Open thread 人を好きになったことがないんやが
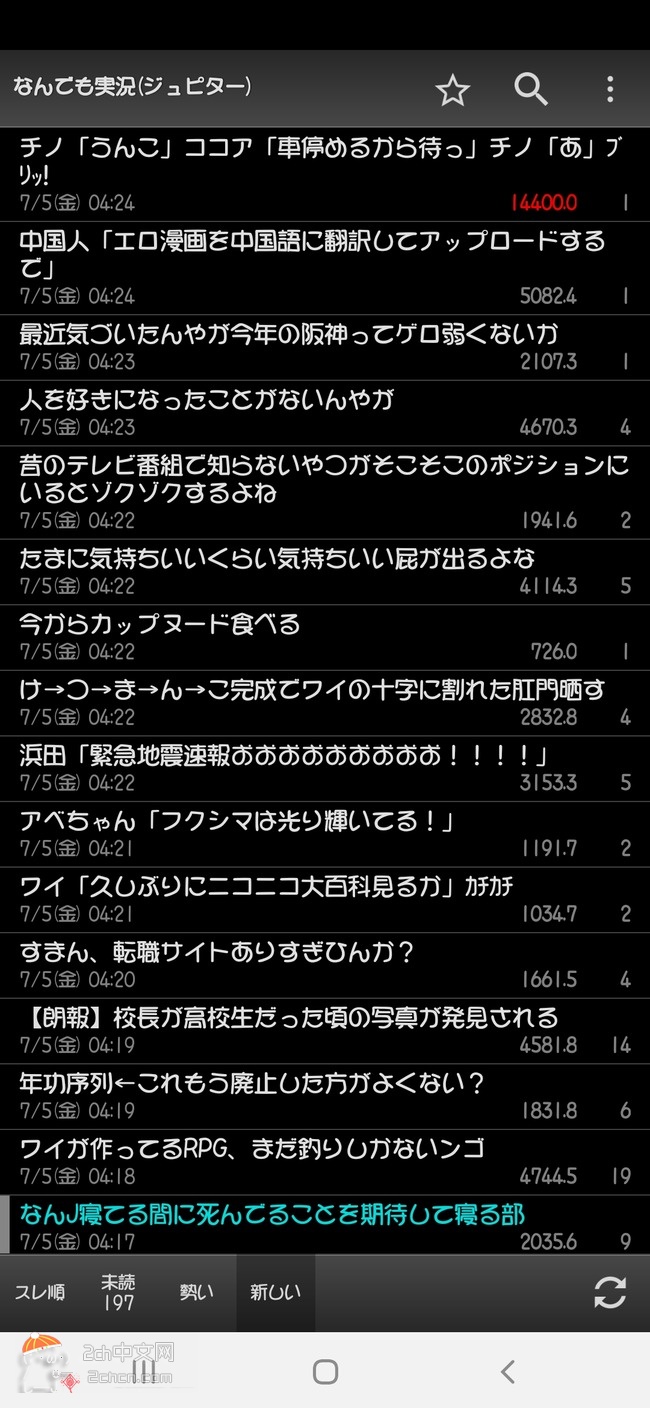 (325, 413)
